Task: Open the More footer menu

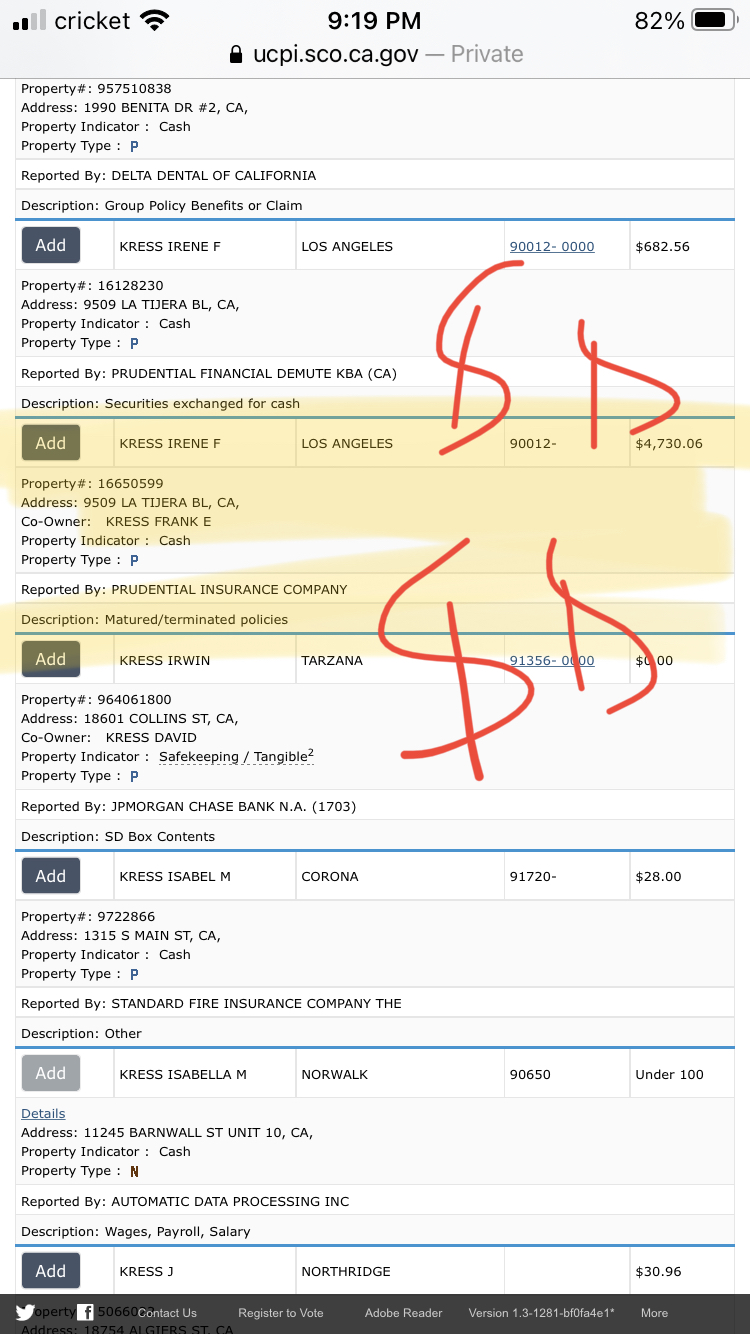Action: pos(654,1313)
